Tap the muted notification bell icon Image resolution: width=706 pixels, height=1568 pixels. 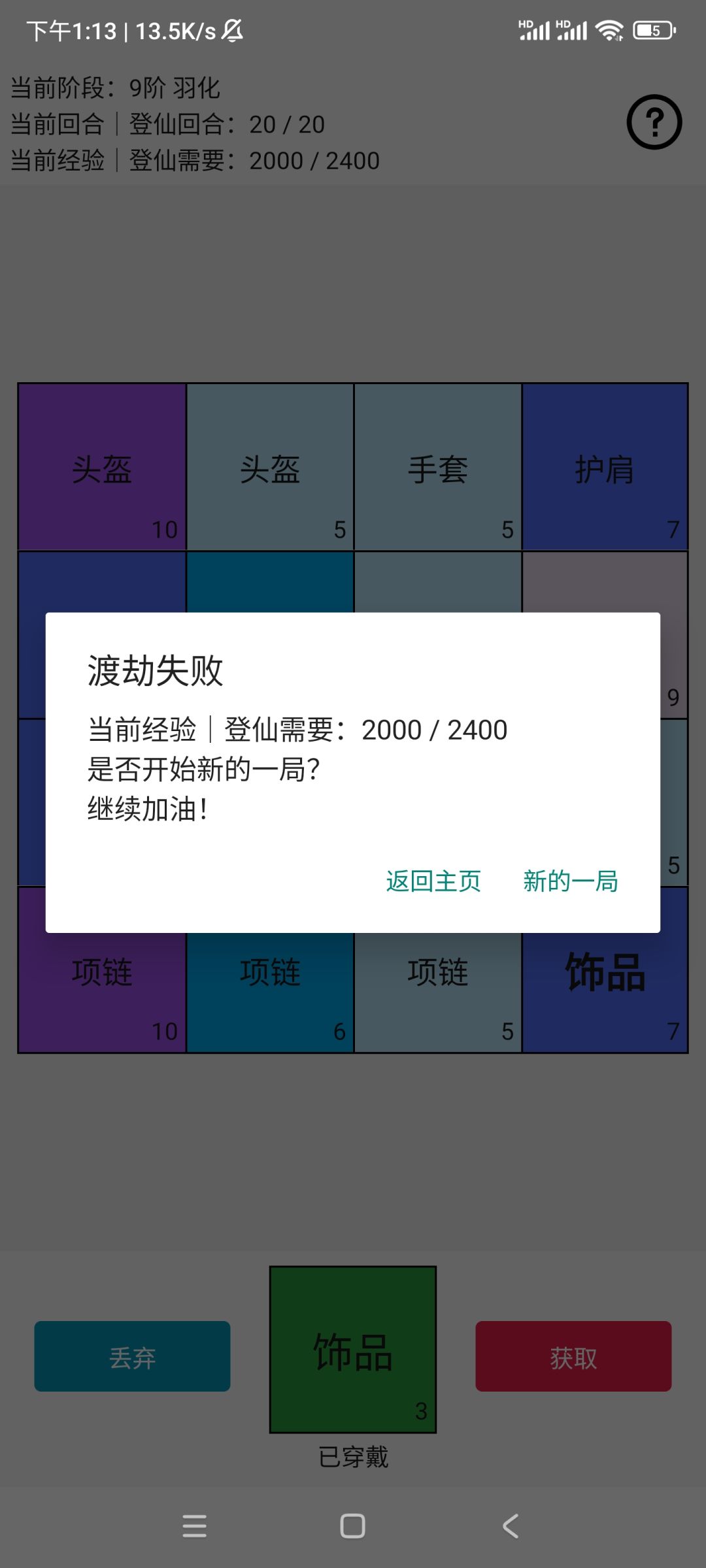click(232, 31)
